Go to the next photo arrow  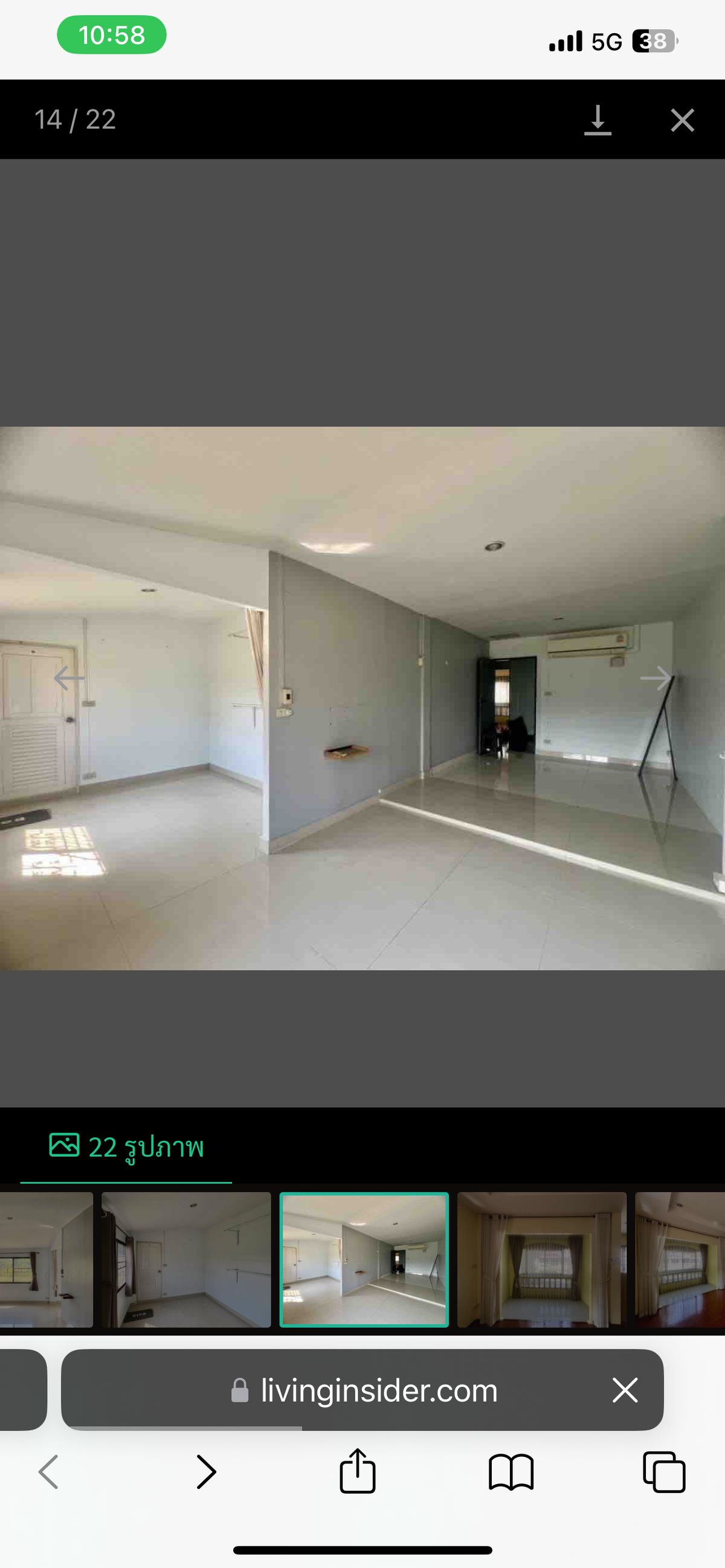[x=655, y=678]
